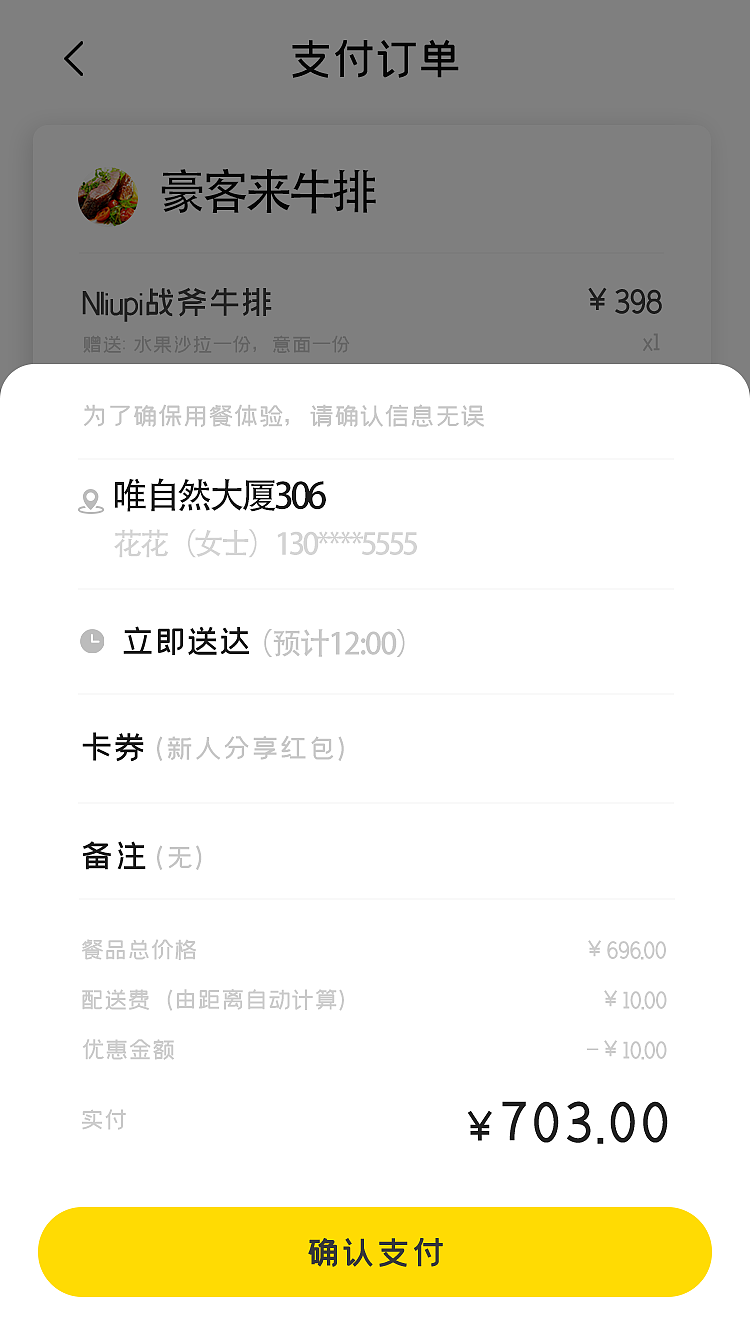Click the 备注 remarks field
The image size is (750, 1334).
tap(115, 855)
